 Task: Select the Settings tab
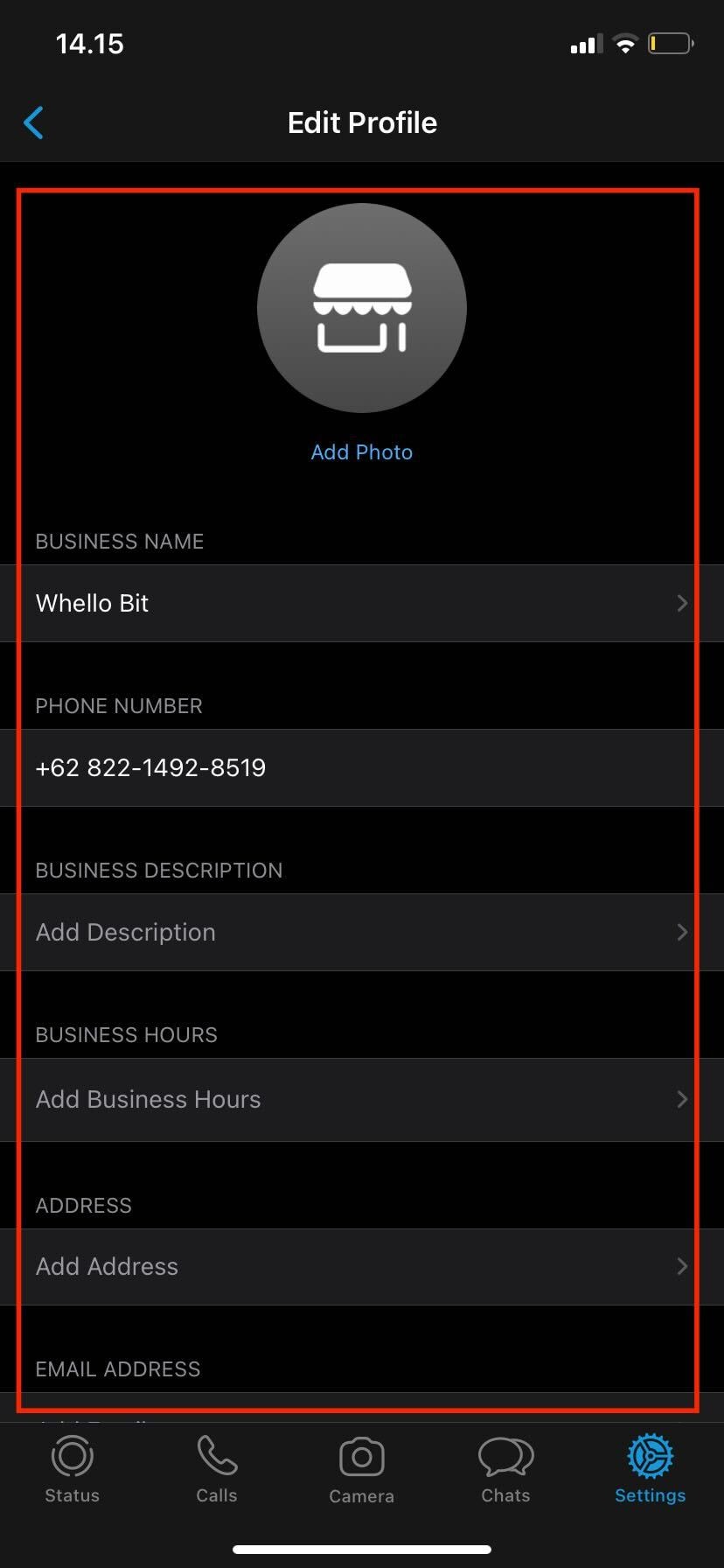coord(650,1470)
